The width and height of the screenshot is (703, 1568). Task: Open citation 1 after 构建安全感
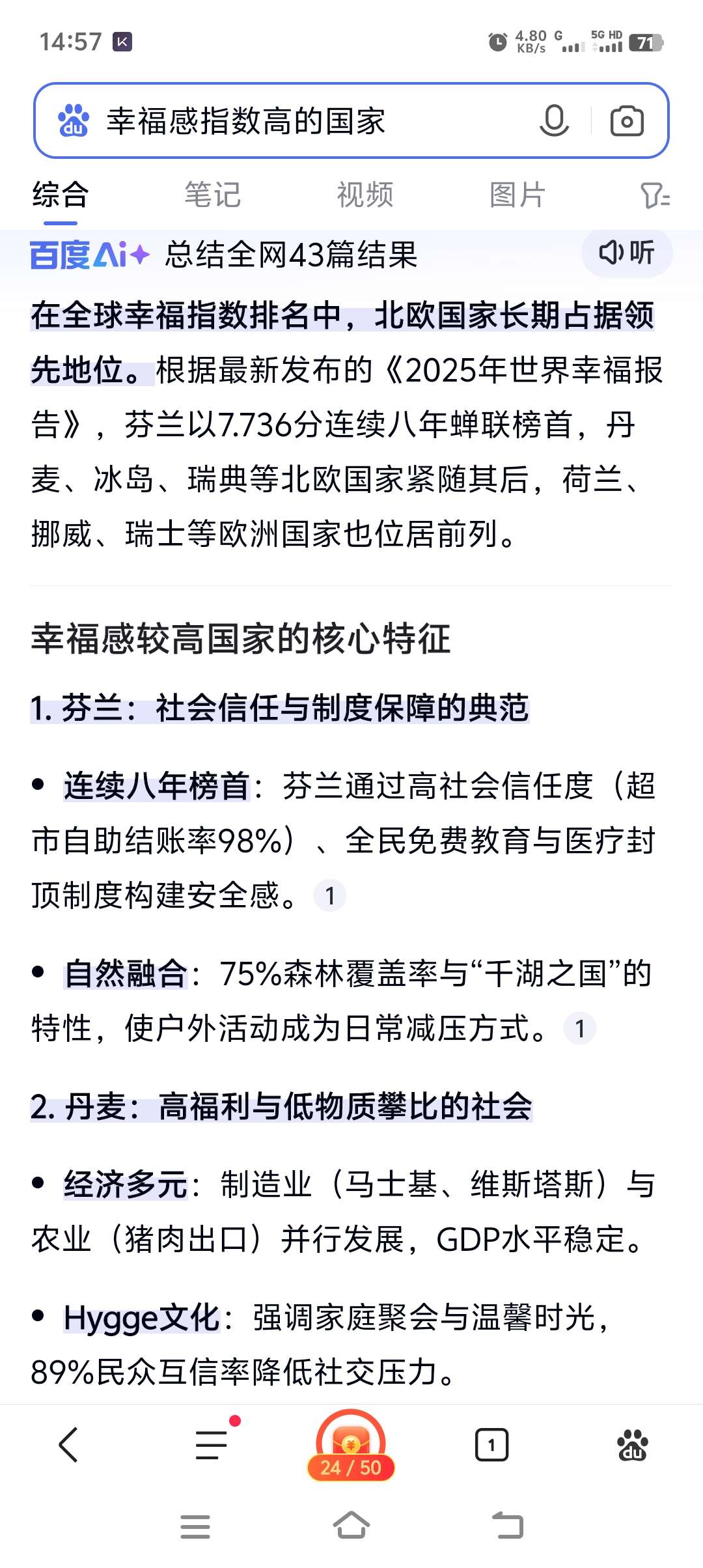pyautogui.click(x=330, y=895)
